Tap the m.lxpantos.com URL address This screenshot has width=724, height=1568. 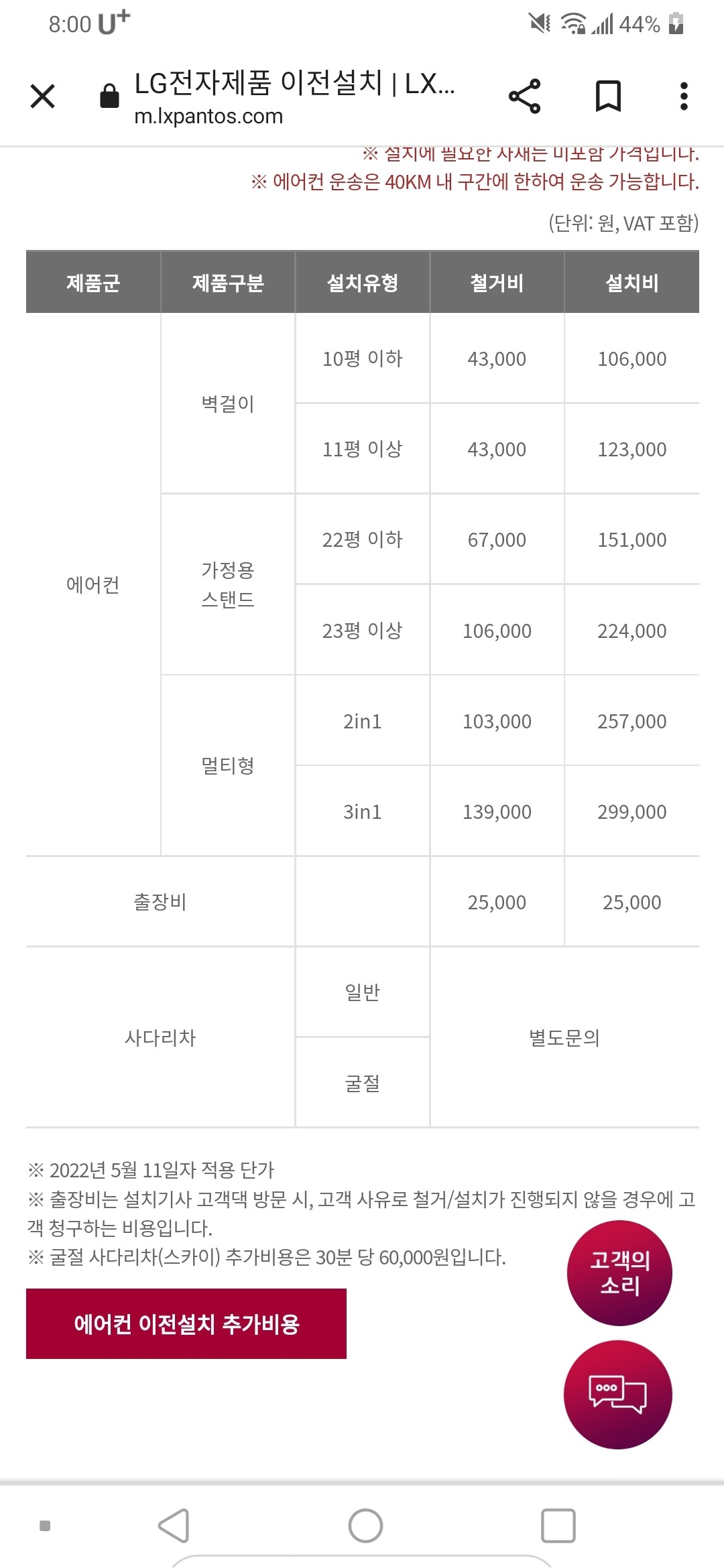(208, 117)
